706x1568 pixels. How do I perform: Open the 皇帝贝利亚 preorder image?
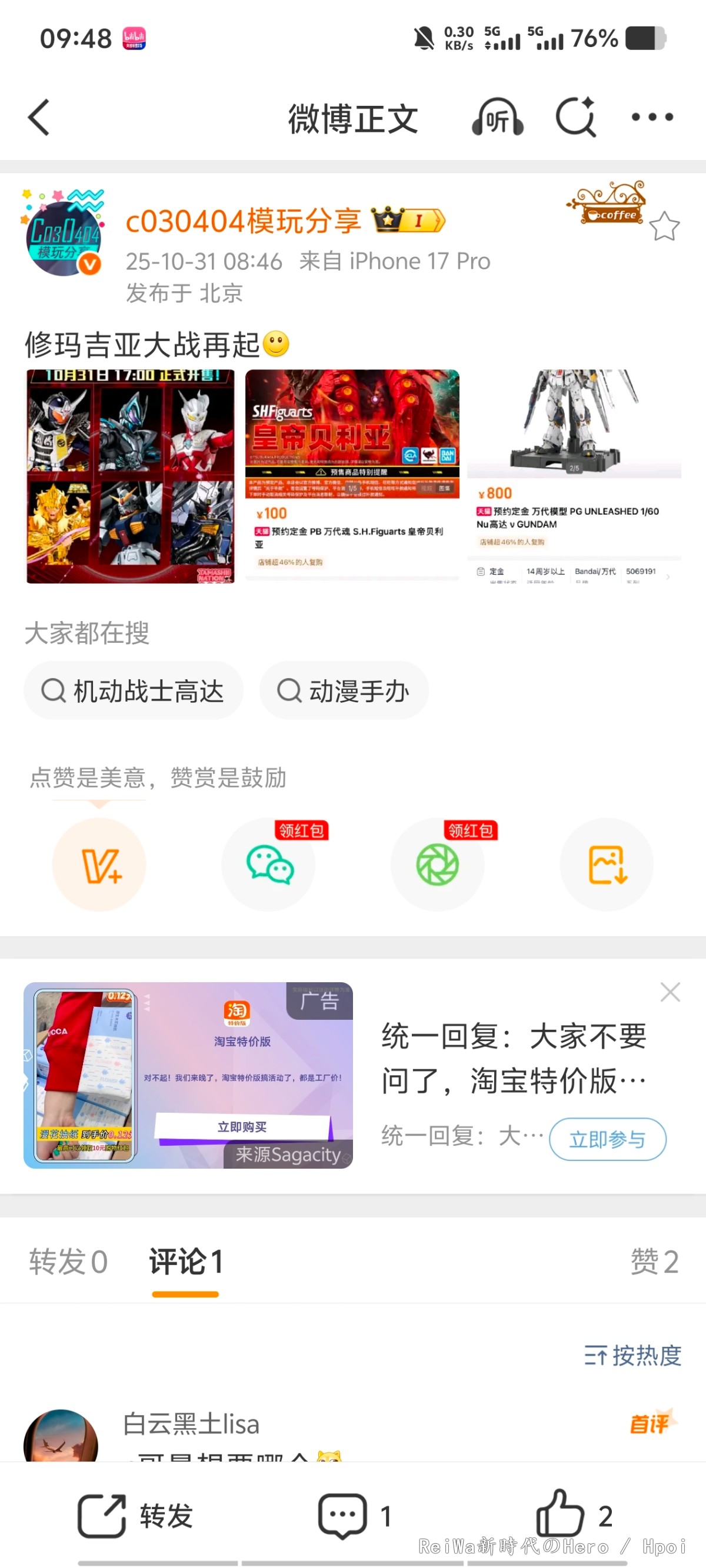(x=352, y=476)
